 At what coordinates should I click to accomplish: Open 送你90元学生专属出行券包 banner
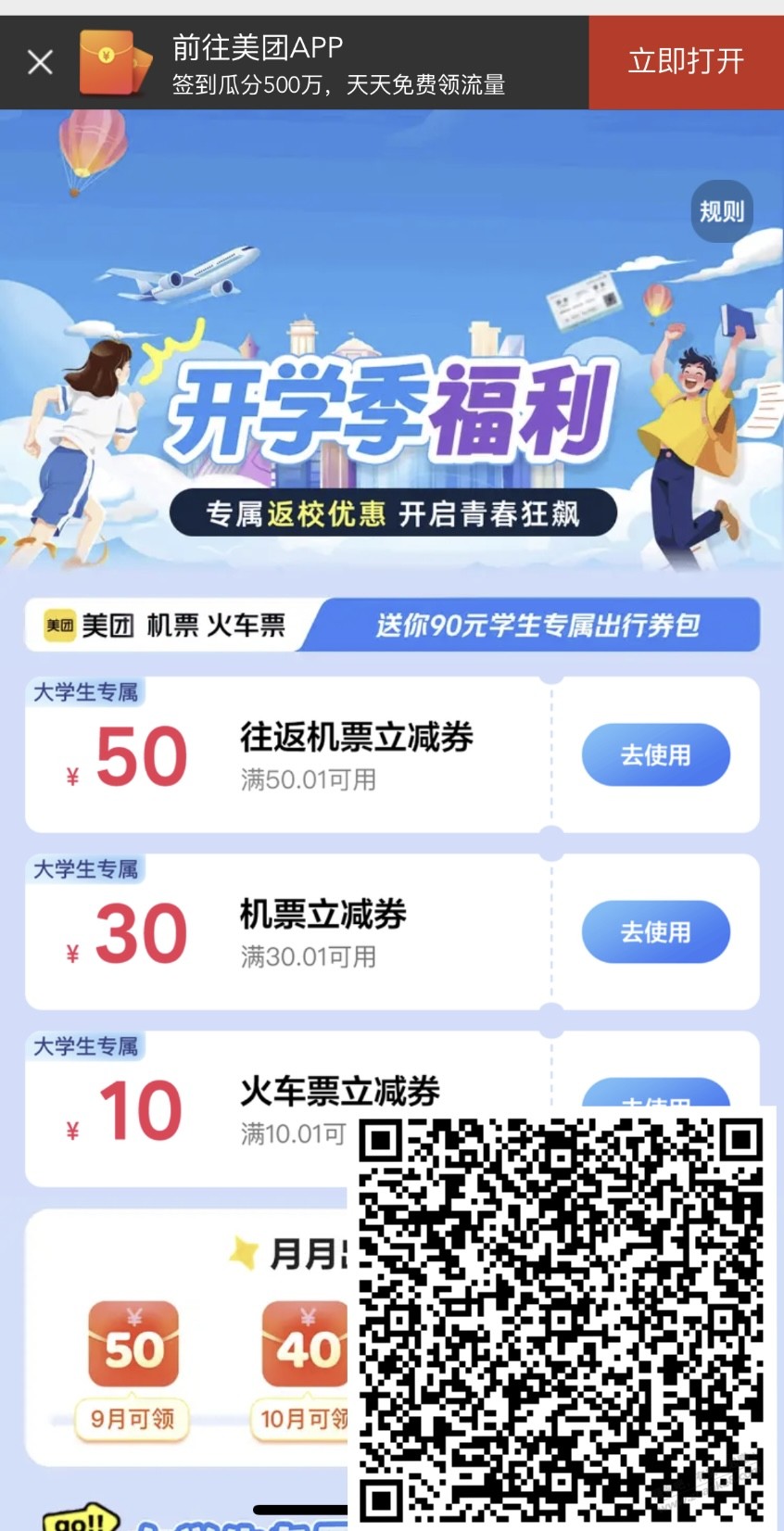542,626
